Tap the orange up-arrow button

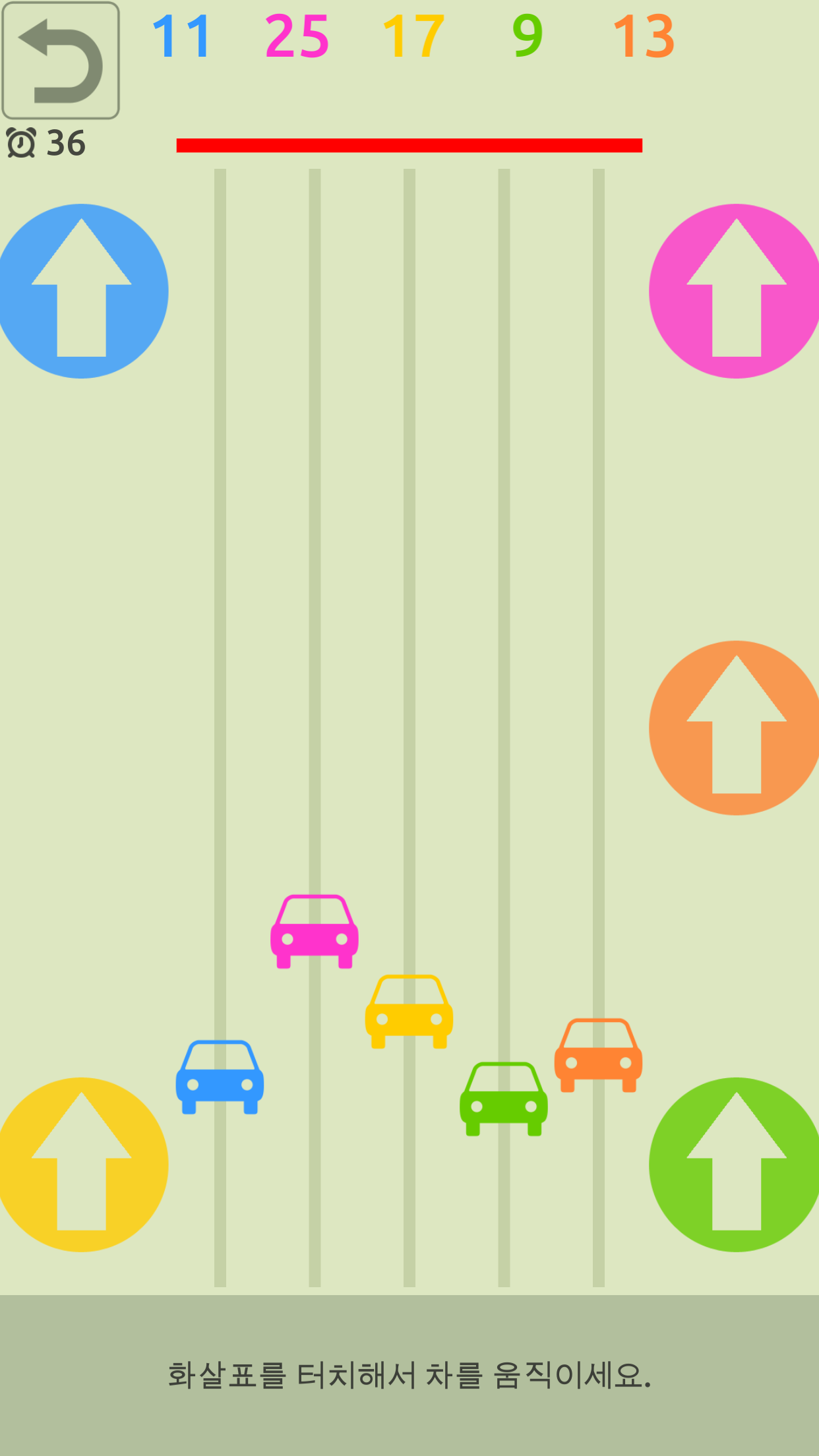point(736,728)
